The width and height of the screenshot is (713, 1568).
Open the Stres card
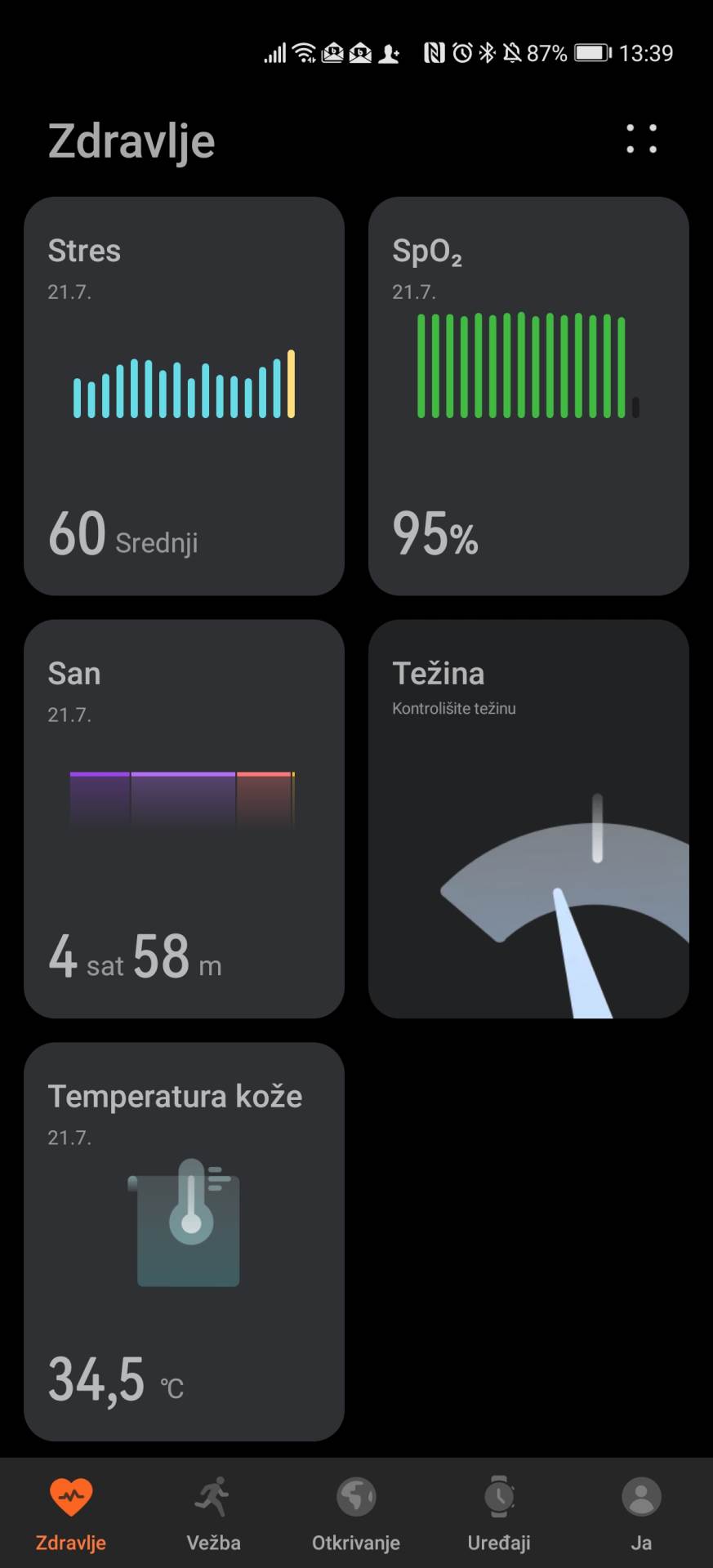coord(184,396)
